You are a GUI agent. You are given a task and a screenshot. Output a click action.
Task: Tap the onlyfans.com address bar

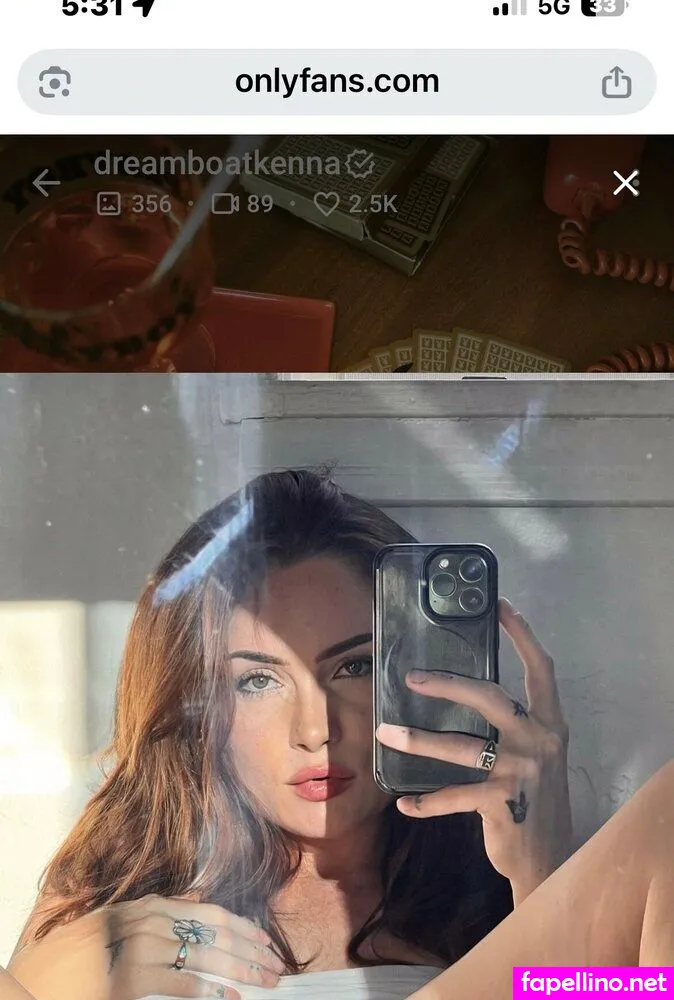click(x=337, y=82)
